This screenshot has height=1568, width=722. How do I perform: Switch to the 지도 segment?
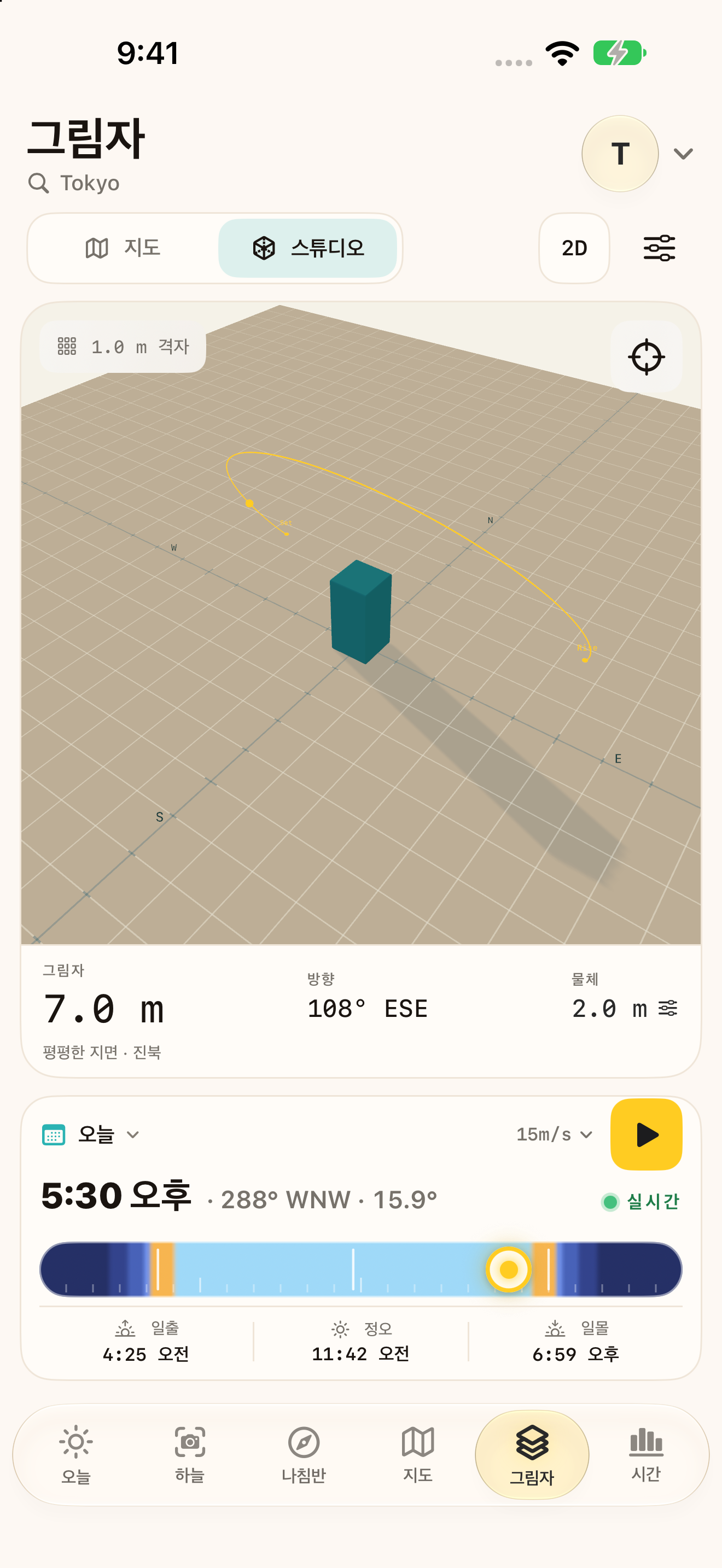[x=123, y=248]
